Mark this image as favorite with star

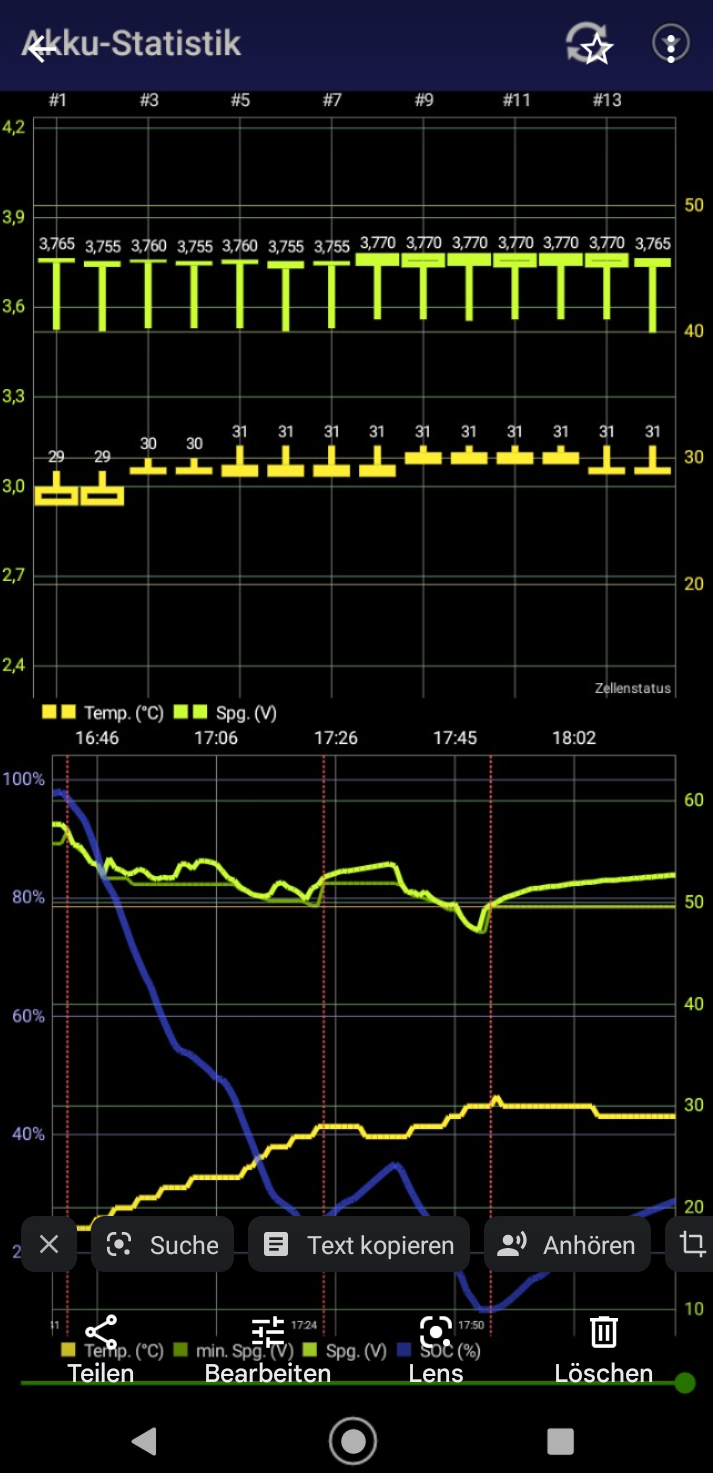[596, 47]
